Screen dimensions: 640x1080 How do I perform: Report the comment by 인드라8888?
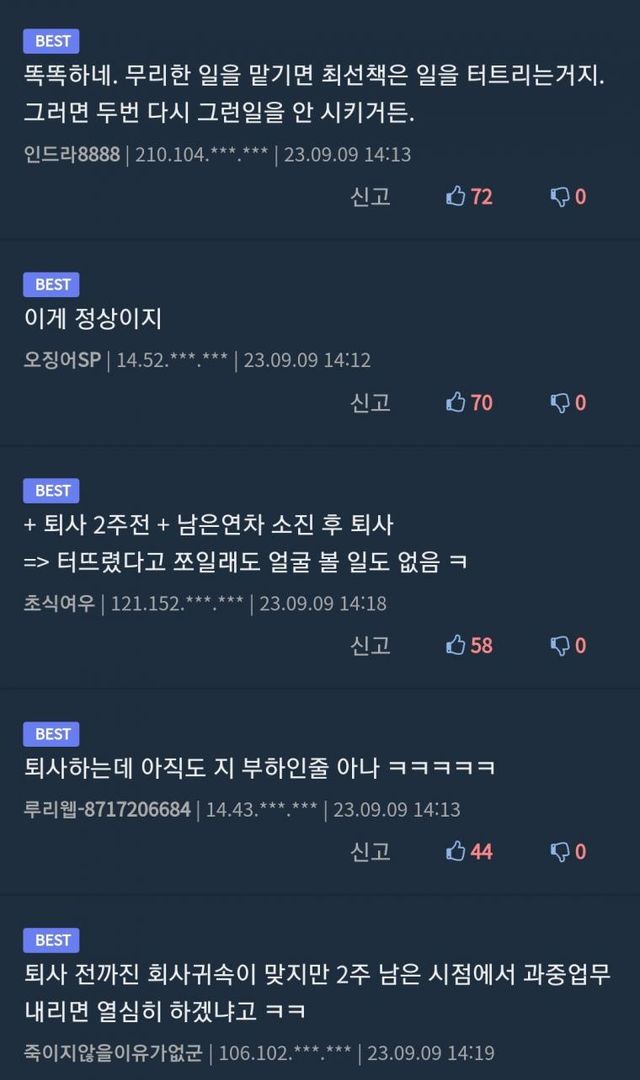(370, 196)
